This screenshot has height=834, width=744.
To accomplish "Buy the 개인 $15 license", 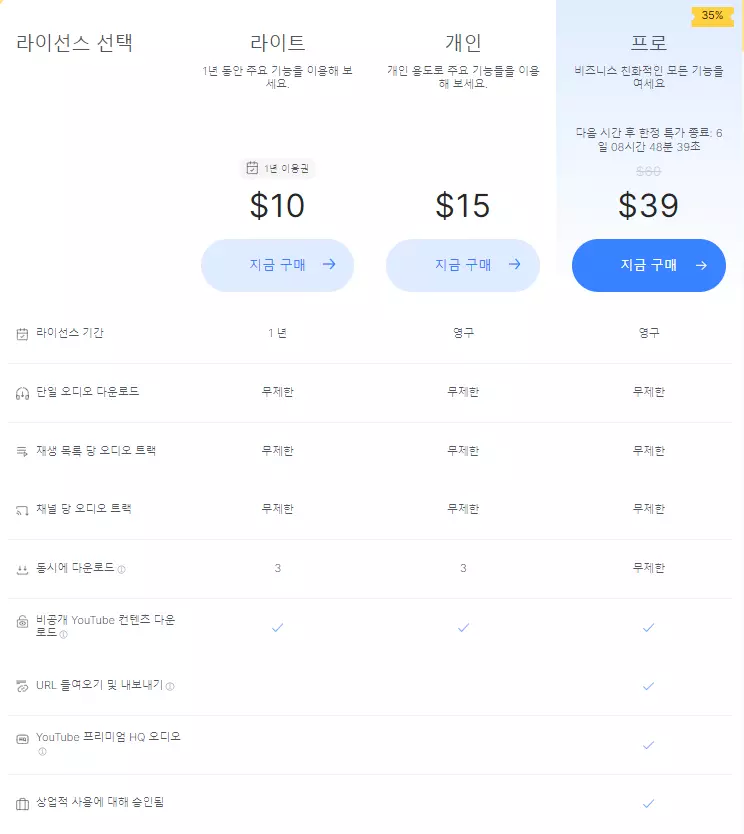I will [x=462, y=265].
